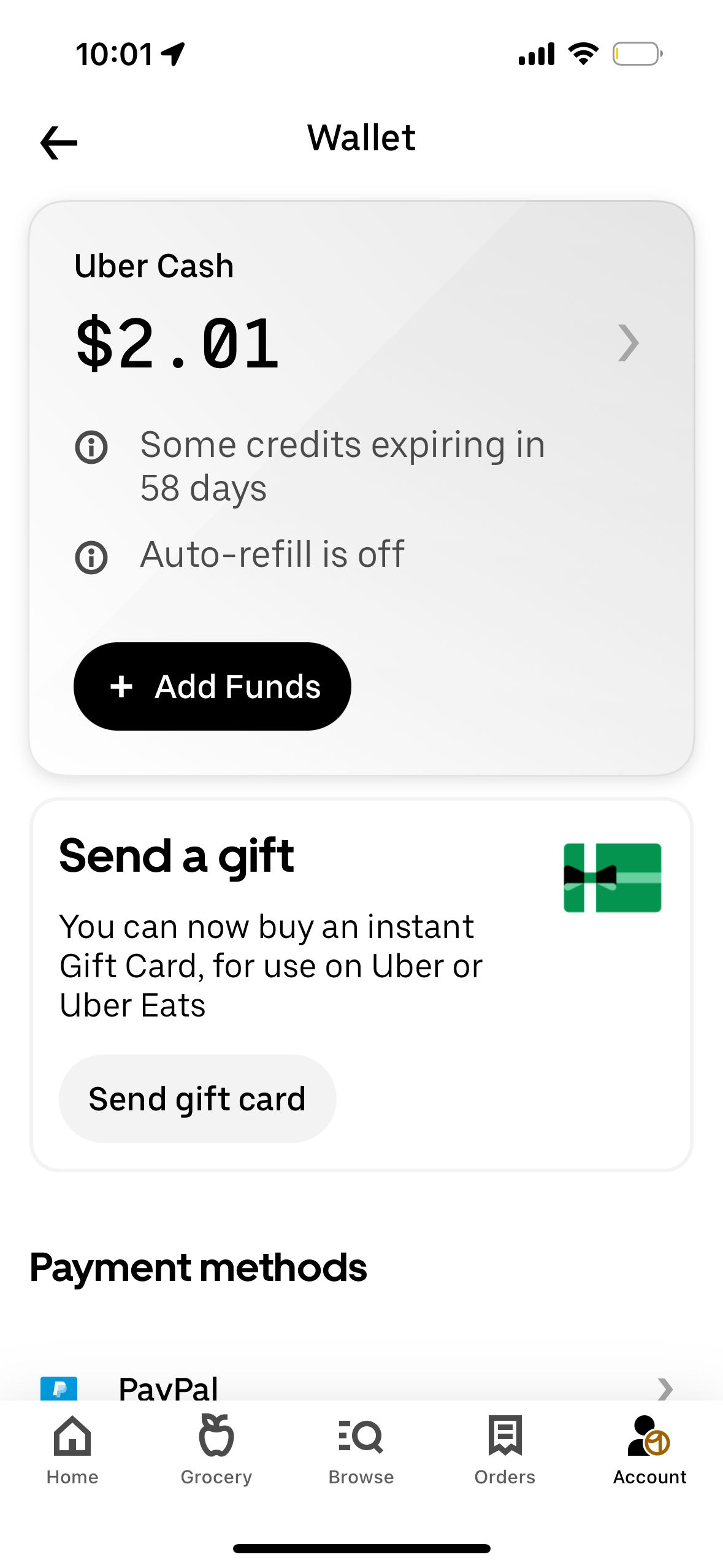Tap the Send gift card button
Viewport: 723px width, 1568px height.
pos(197,1098)
